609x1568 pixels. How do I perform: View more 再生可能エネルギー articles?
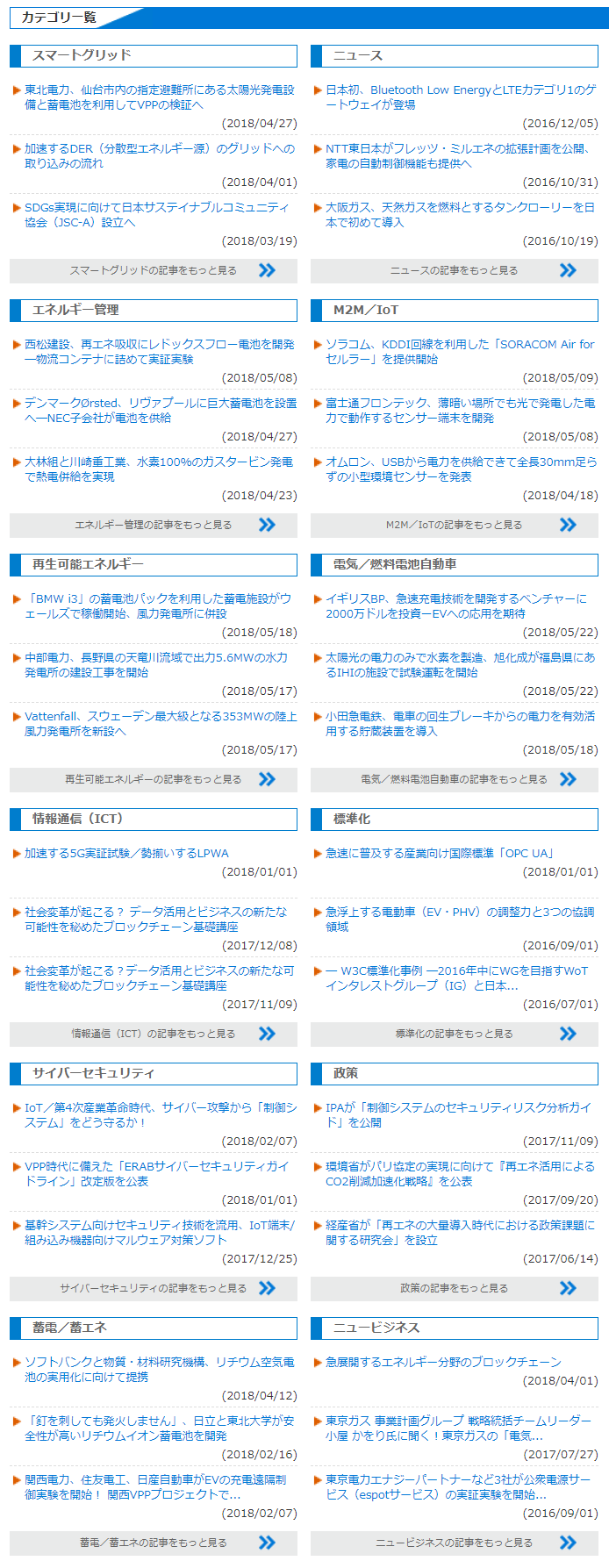point(154,779)
